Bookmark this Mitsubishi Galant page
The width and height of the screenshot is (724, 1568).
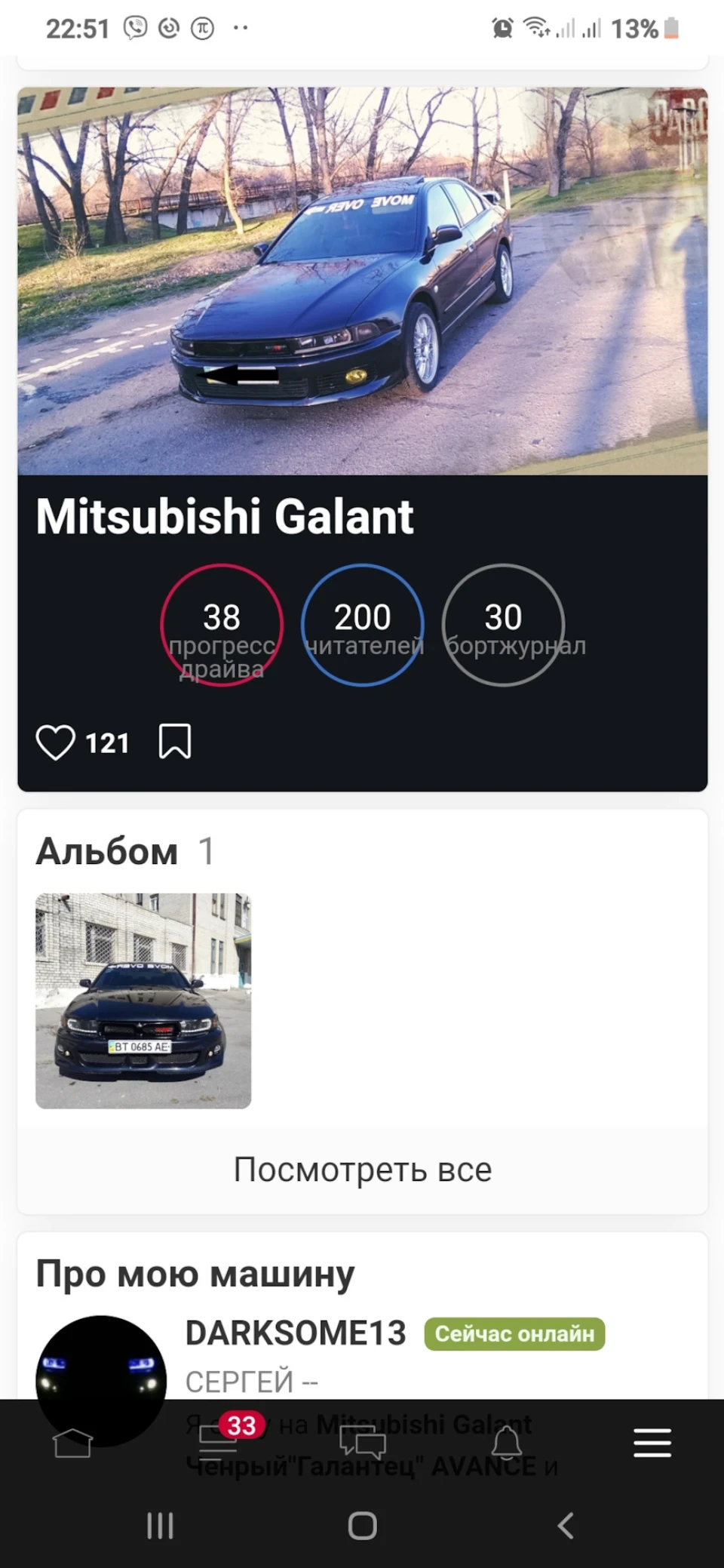(x=175, y=742)
